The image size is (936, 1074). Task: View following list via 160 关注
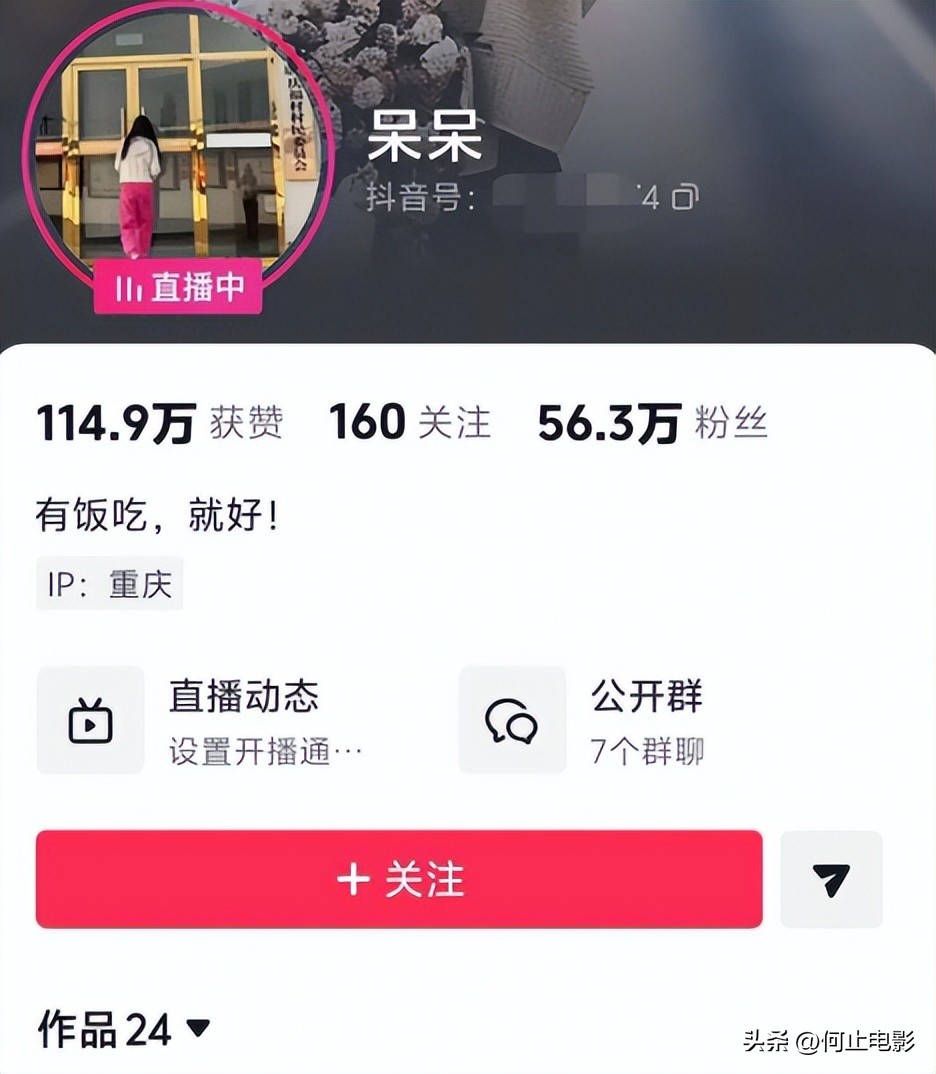click(x=408, y=421)
